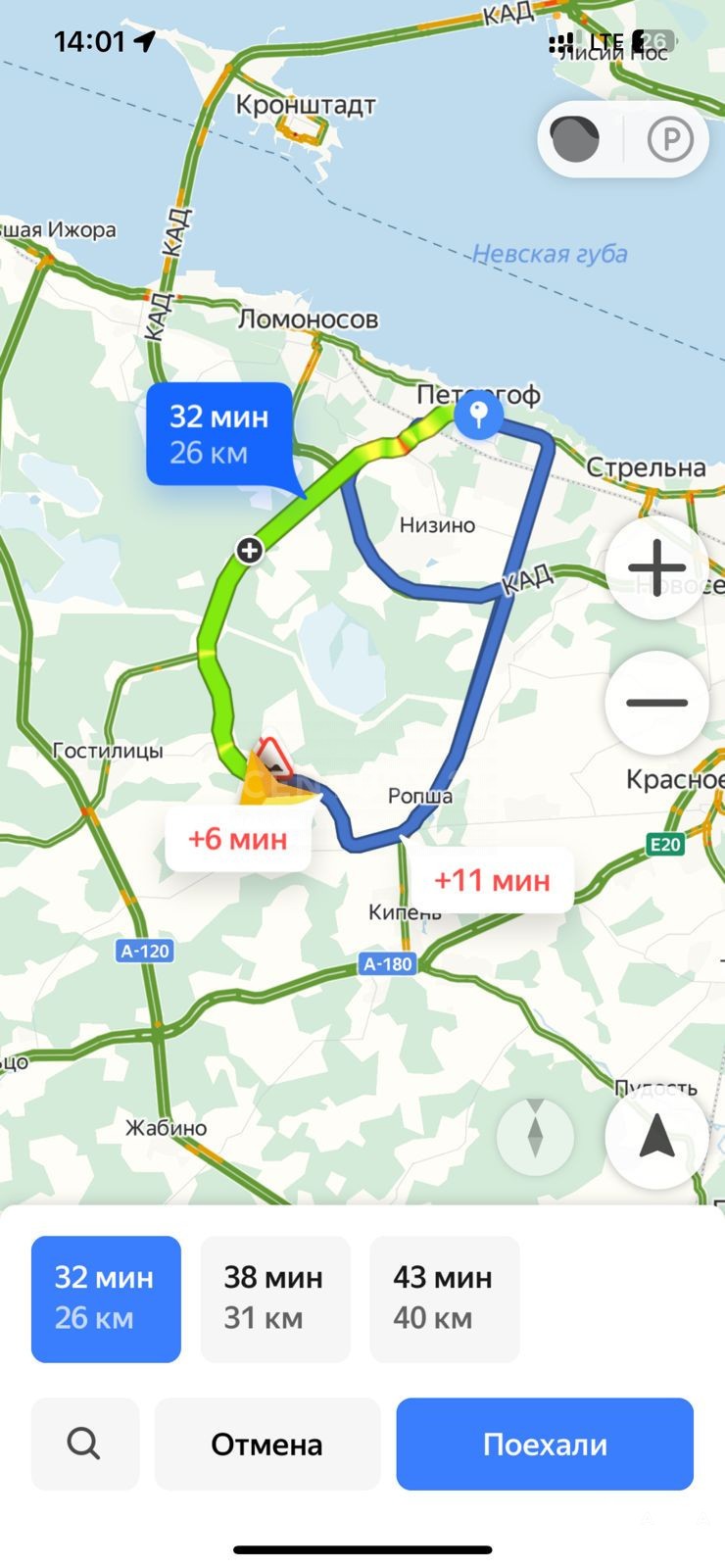The width and height of the screenshot is (725, 1568).
Task: Open search along the route
Action: click(x=84, y=1444)
